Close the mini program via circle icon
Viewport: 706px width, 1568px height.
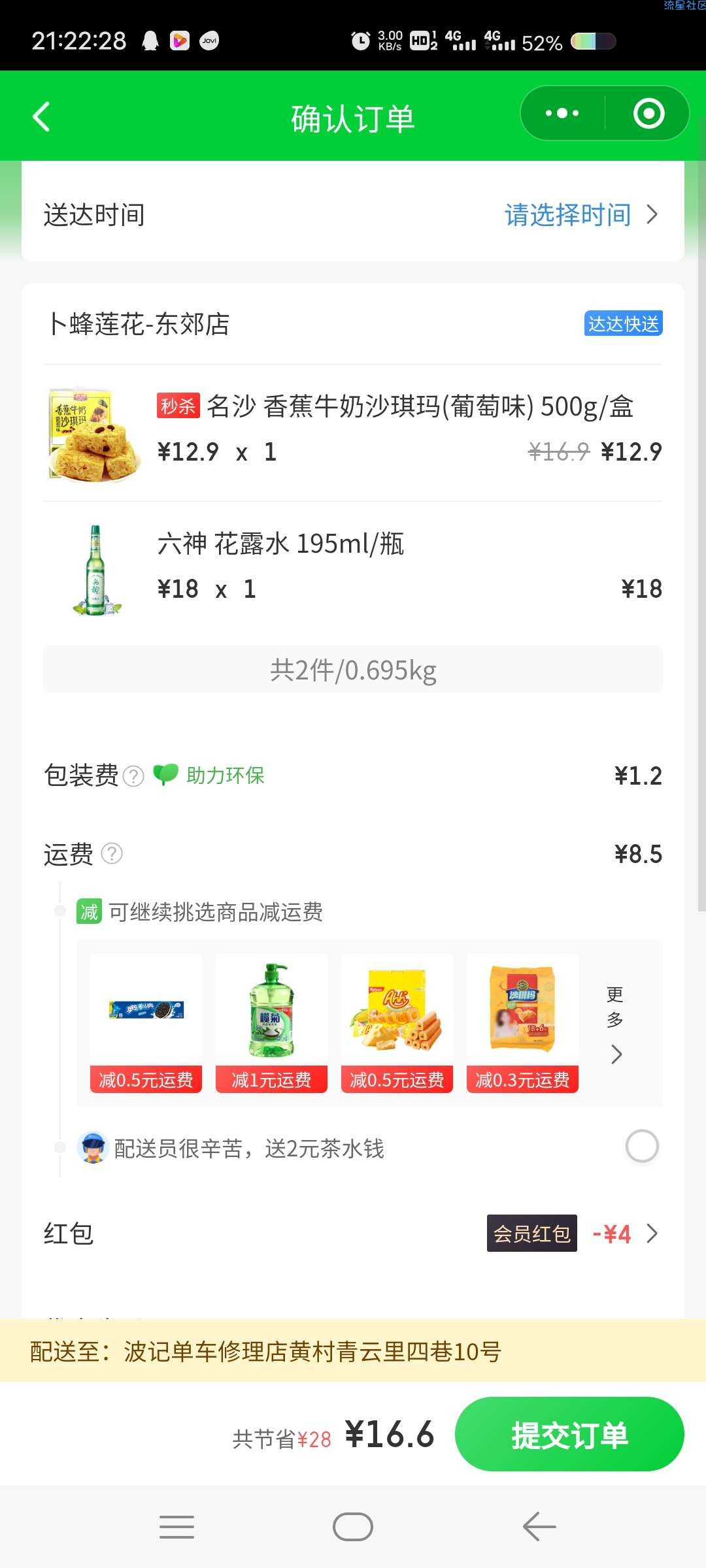pyautogui.click(x=648, y=114)
